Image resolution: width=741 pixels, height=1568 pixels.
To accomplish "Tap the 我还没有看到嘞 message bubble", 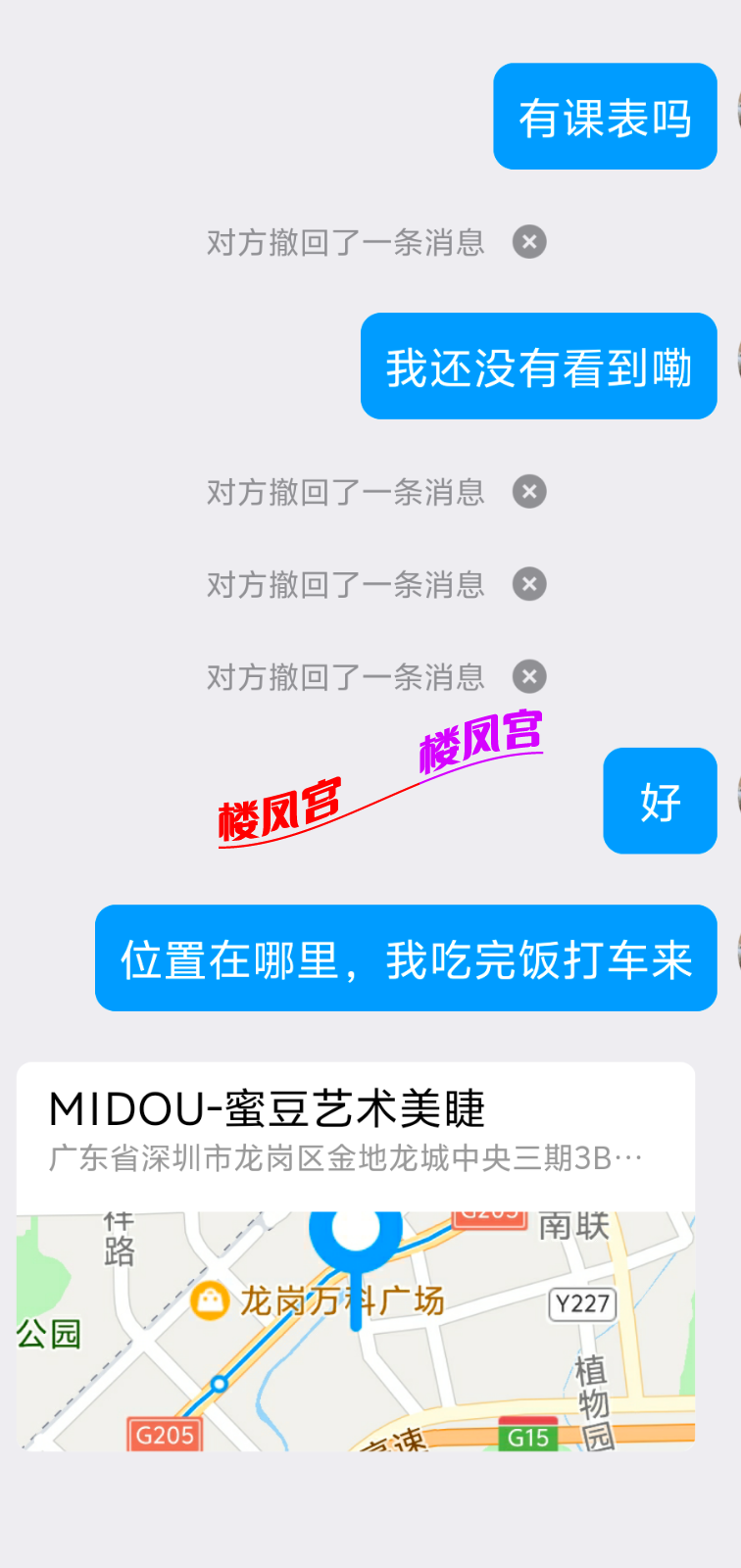I will pos(537,367).
